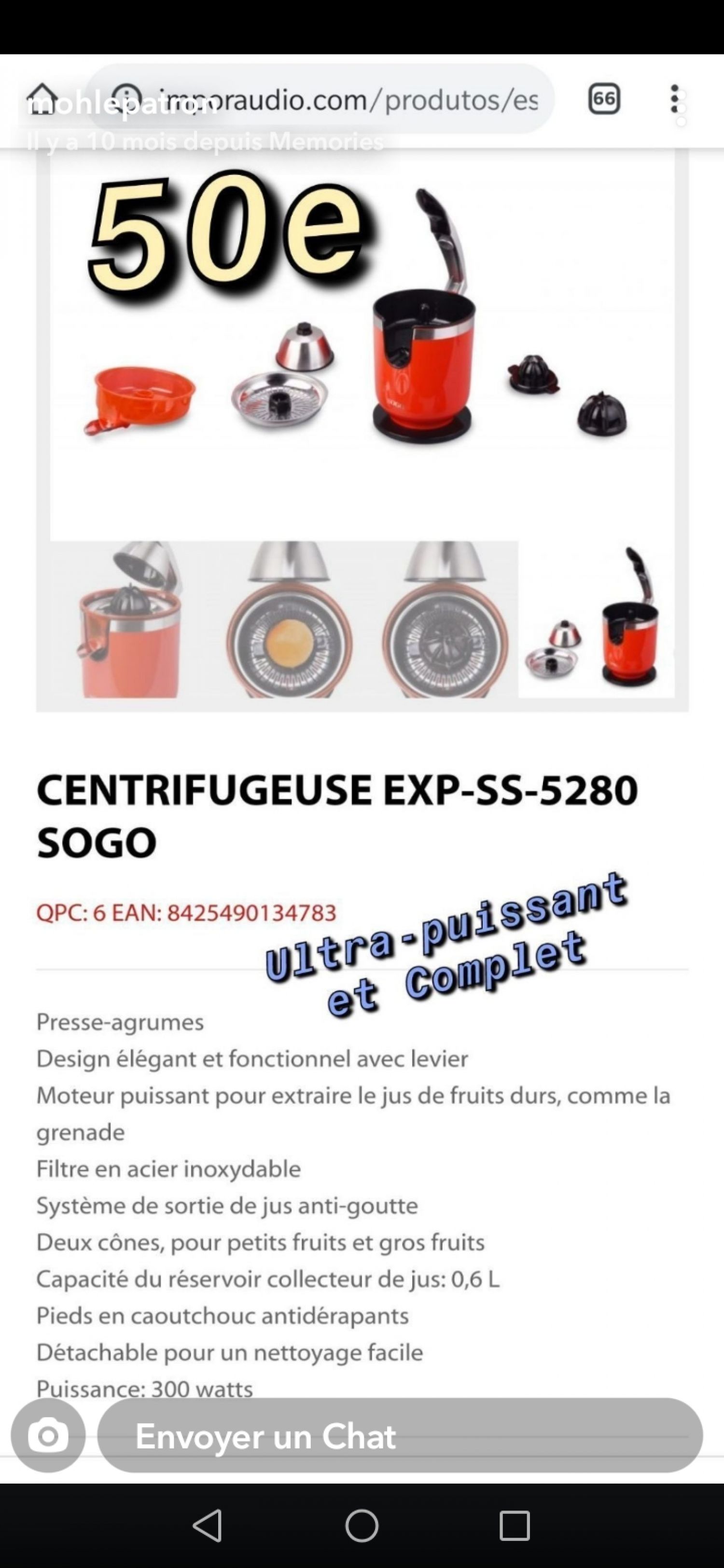This screenshot has height=1568, width=724.
Task: Tap the Envoyer un Chat message field
Action: 400,1436
